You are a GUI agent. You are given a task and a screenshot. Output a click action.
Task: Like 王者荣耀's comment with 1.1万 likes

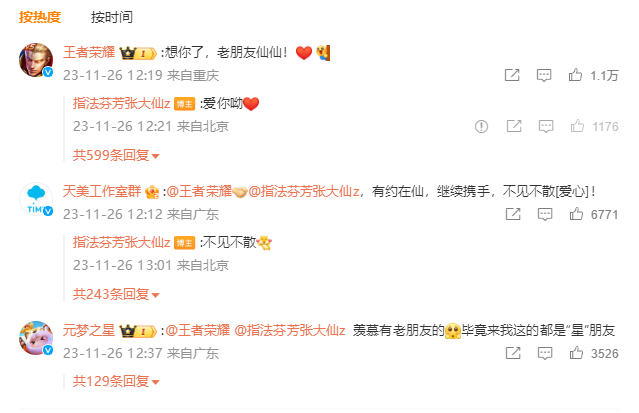pos(575,75)
